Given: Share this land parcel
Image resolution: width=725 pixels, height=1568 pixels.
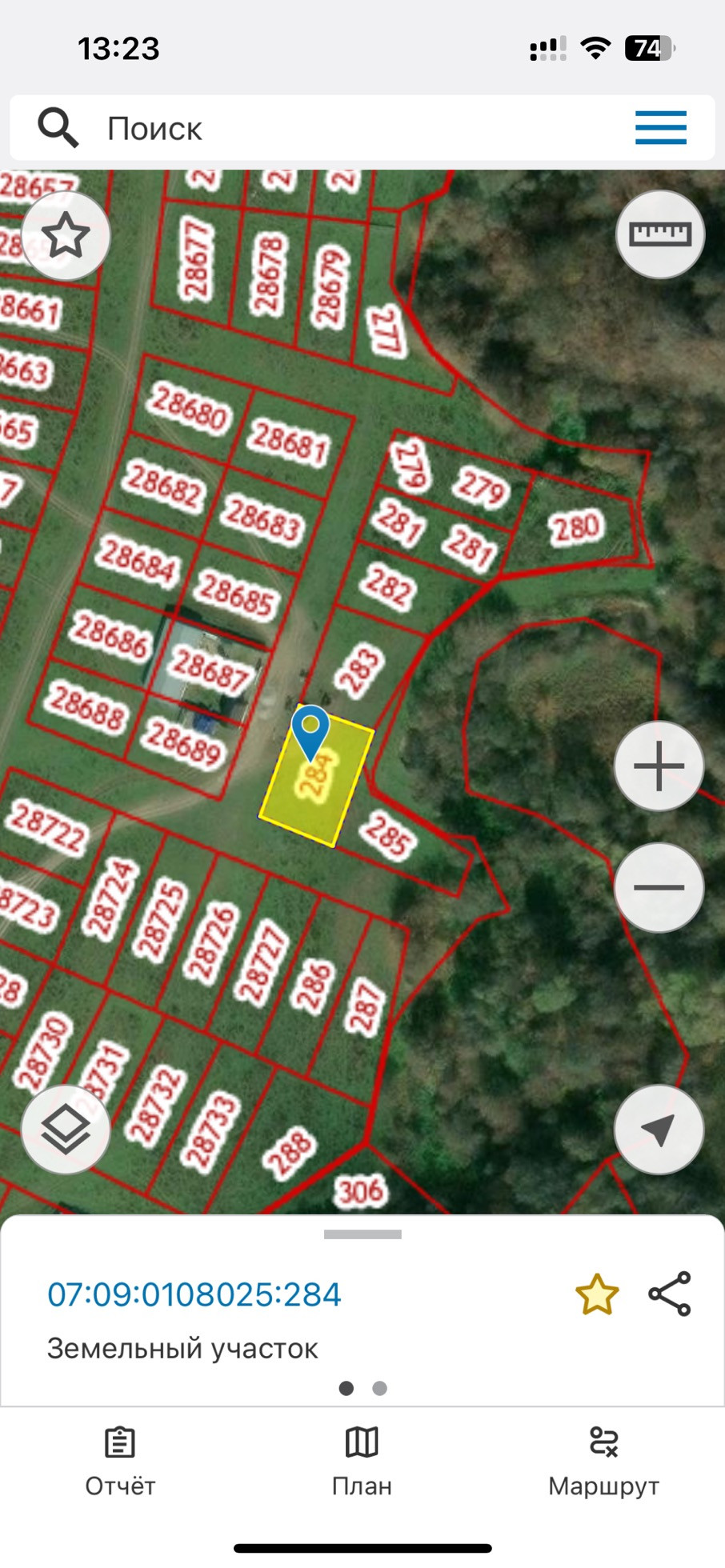Looking at the screenshot, I should [670, 1294].
